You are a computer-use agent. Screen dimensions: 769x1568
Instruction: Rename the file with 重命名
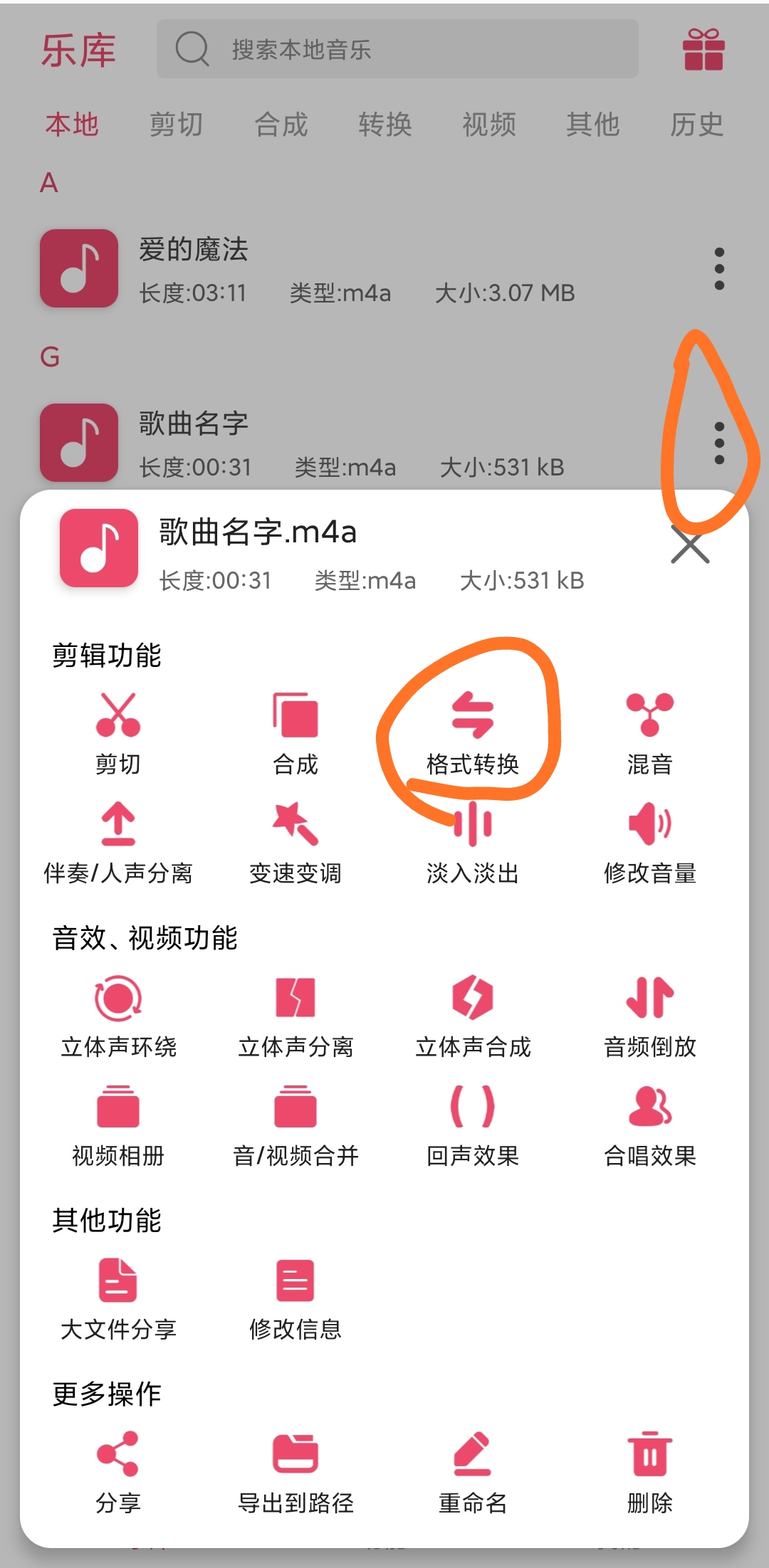[x=472, y=1472]
